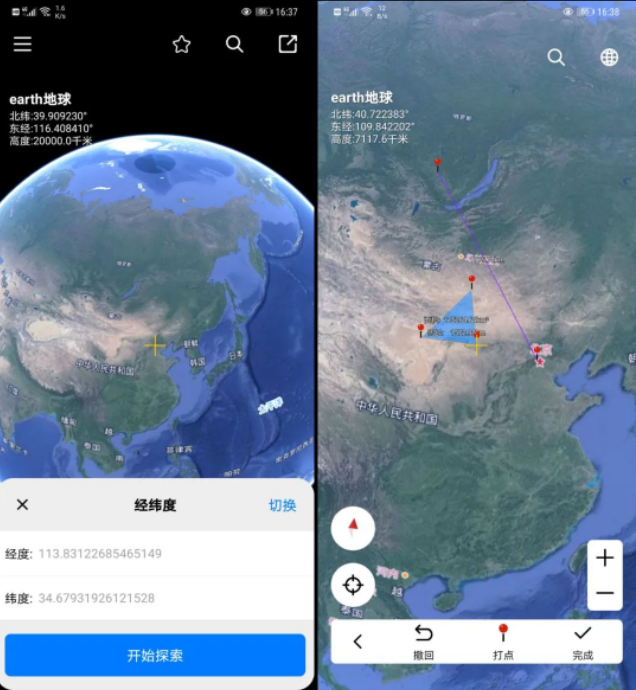This screenshot has height=690, width=636.
Task: Undo the last point with 撤回
Action: click(x=424, y=641)
